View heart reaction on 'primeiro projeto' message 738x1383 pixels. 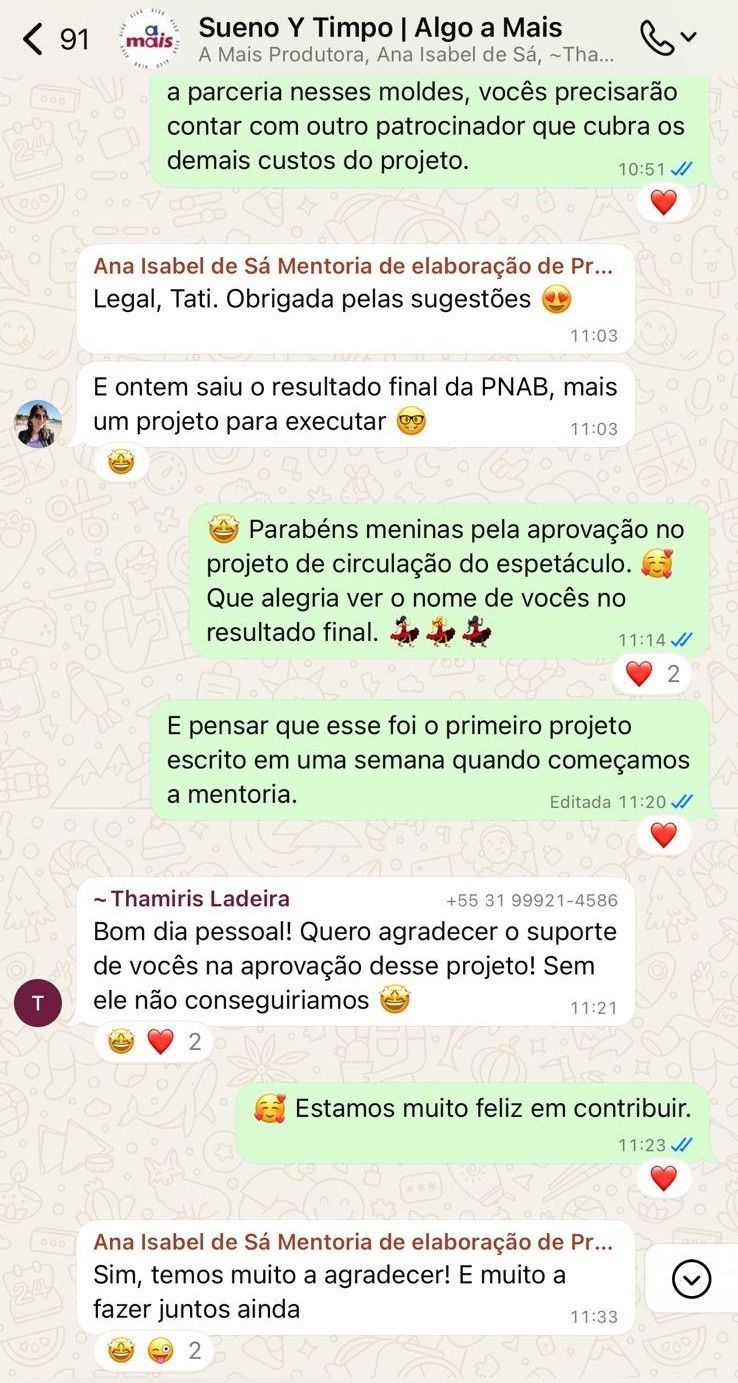coord(664,835)
